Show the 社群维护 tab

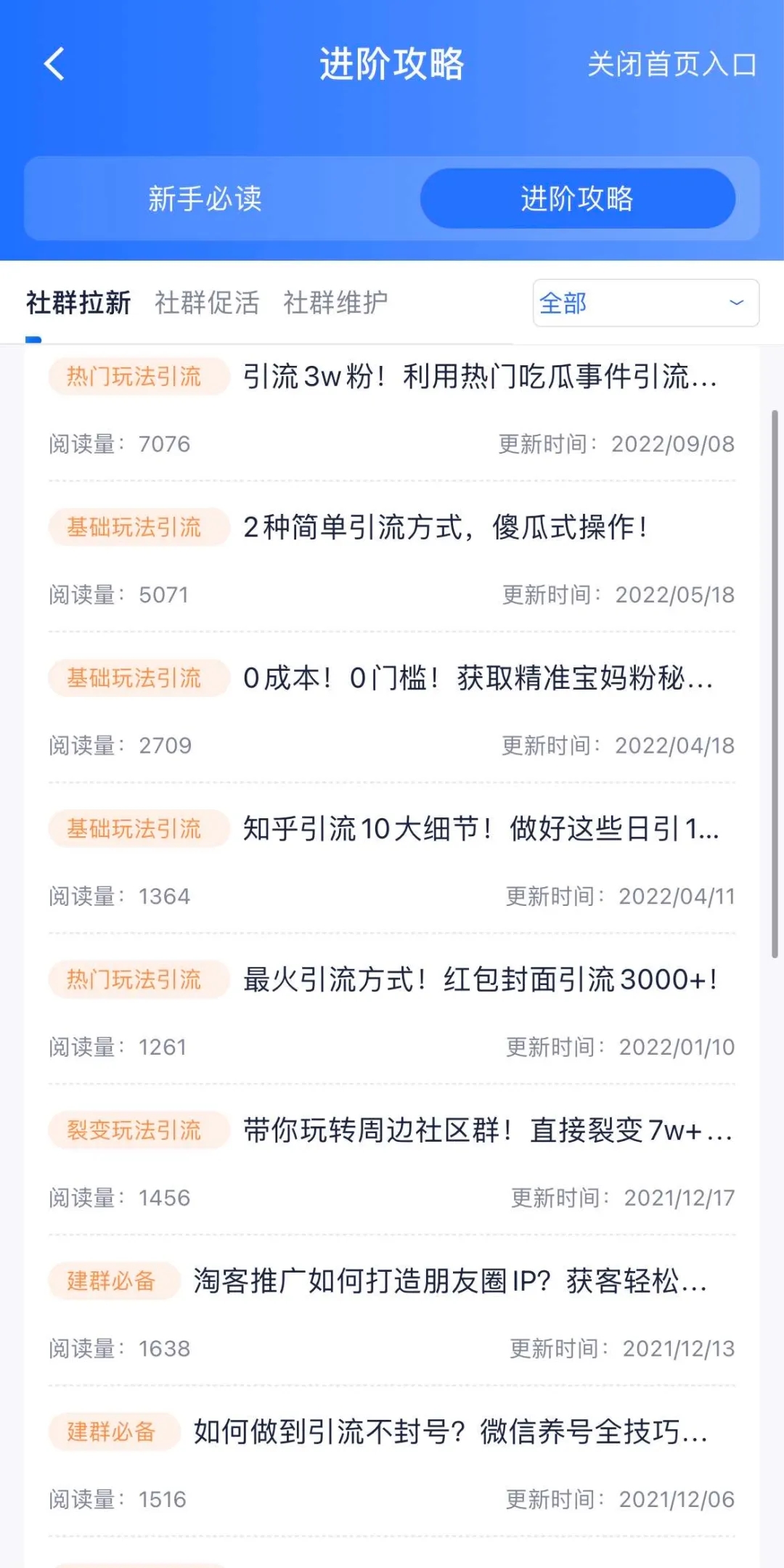pos(335,303)
